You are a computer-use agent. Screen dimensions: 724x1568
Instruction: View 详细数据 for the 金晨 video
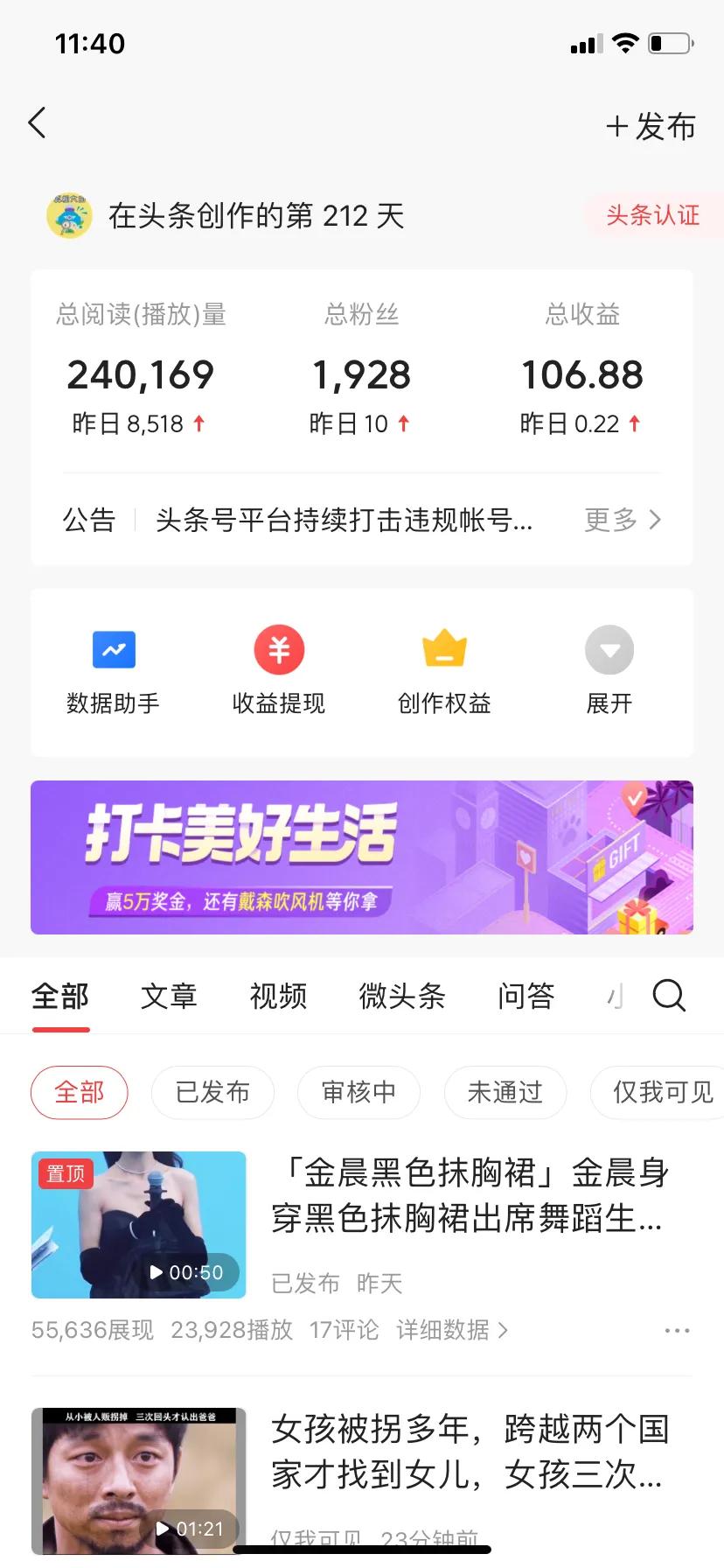click(x=451, y=1330)
